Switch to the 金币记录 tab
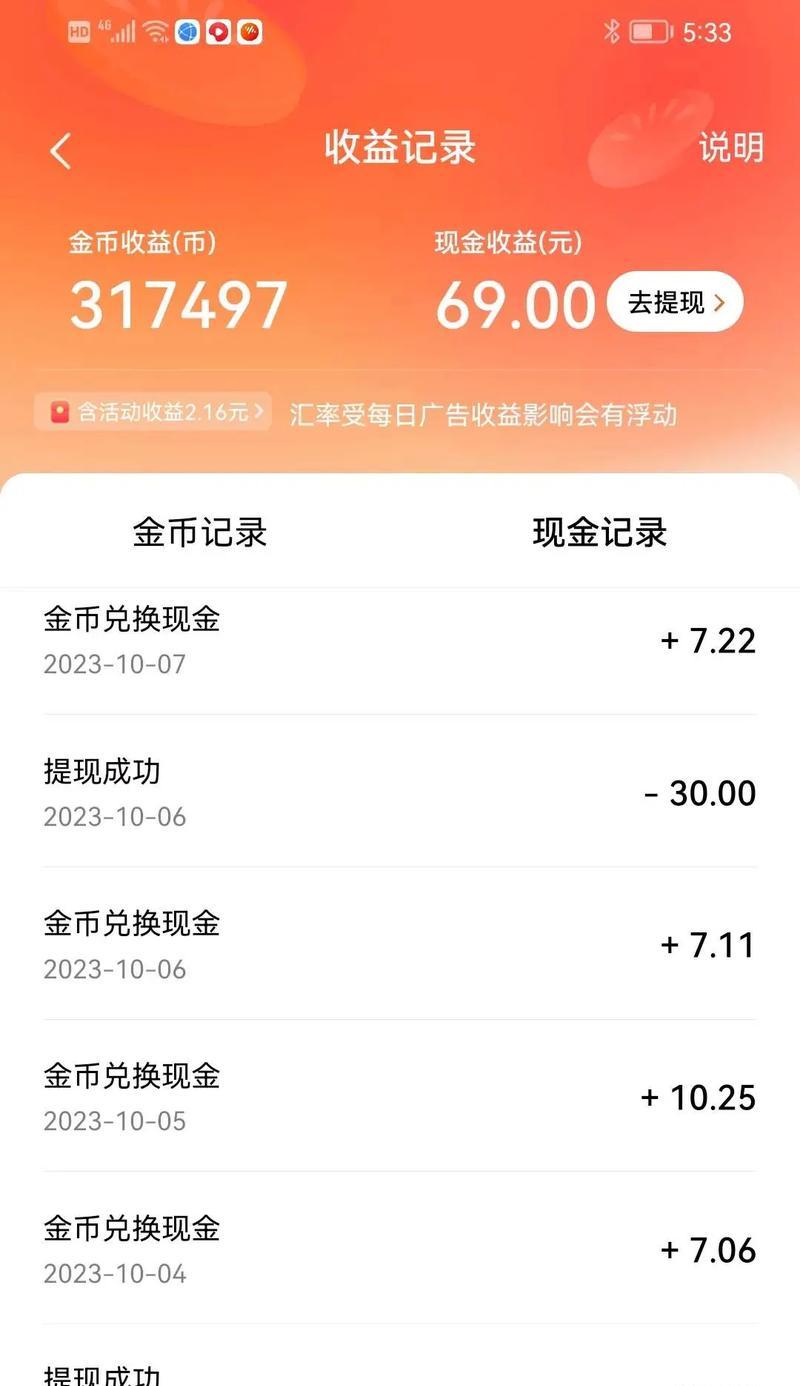Viewport: 800px width, 1386px height. click(200, 532)
